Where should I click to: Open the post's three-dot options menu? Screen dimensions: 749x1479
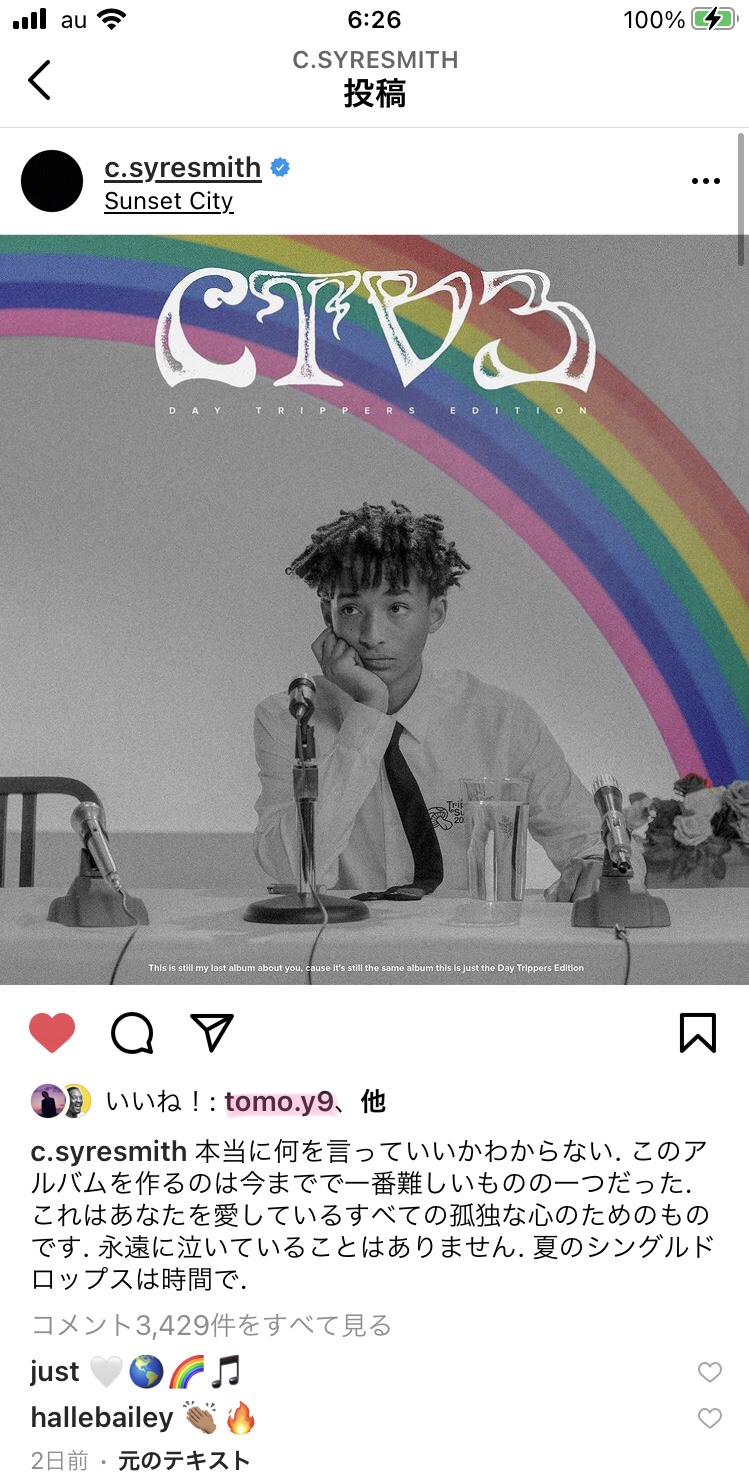[x=705, y=181]
